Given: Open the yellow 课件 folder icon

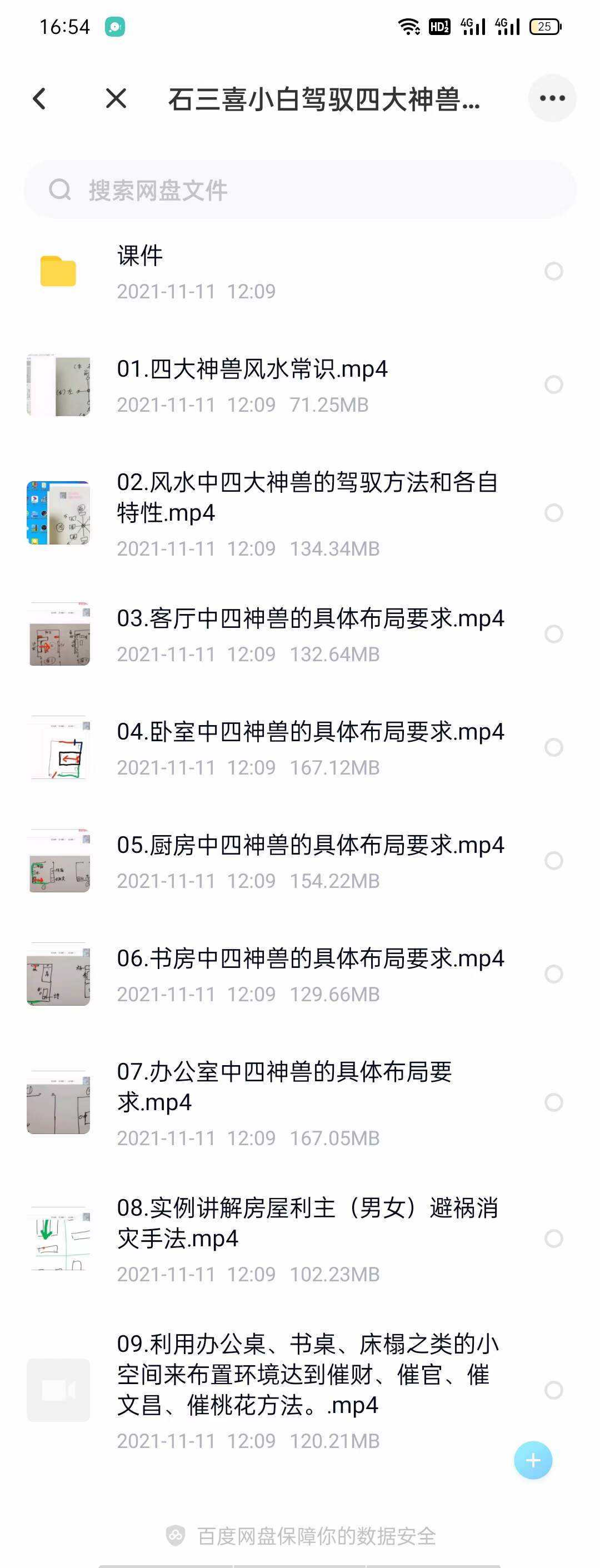Looking at the screenshot, I should [58, 269].
